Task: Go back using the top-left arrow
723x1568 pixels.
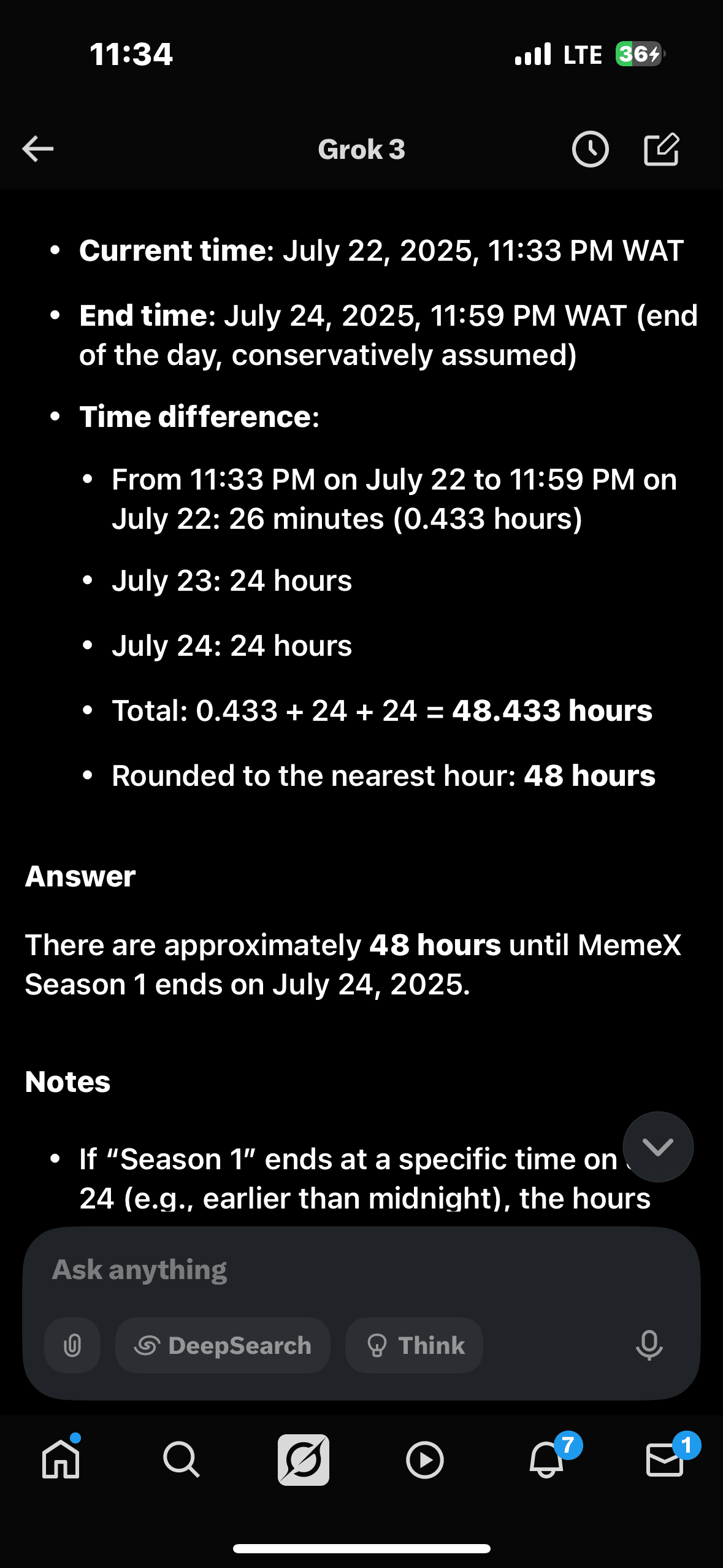Action: tap(38, 149)
